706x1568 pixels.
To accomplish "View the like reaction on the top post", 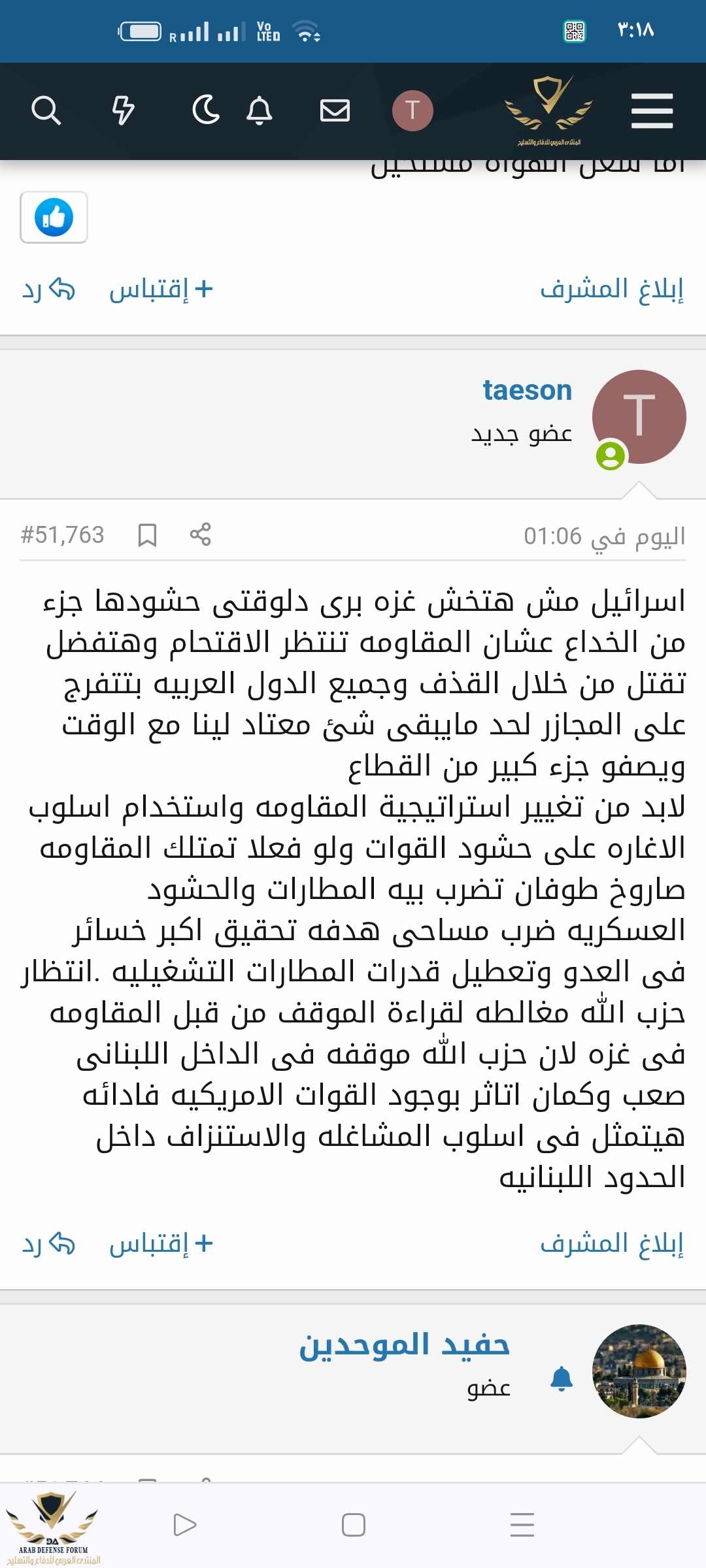I will (54, 218).
